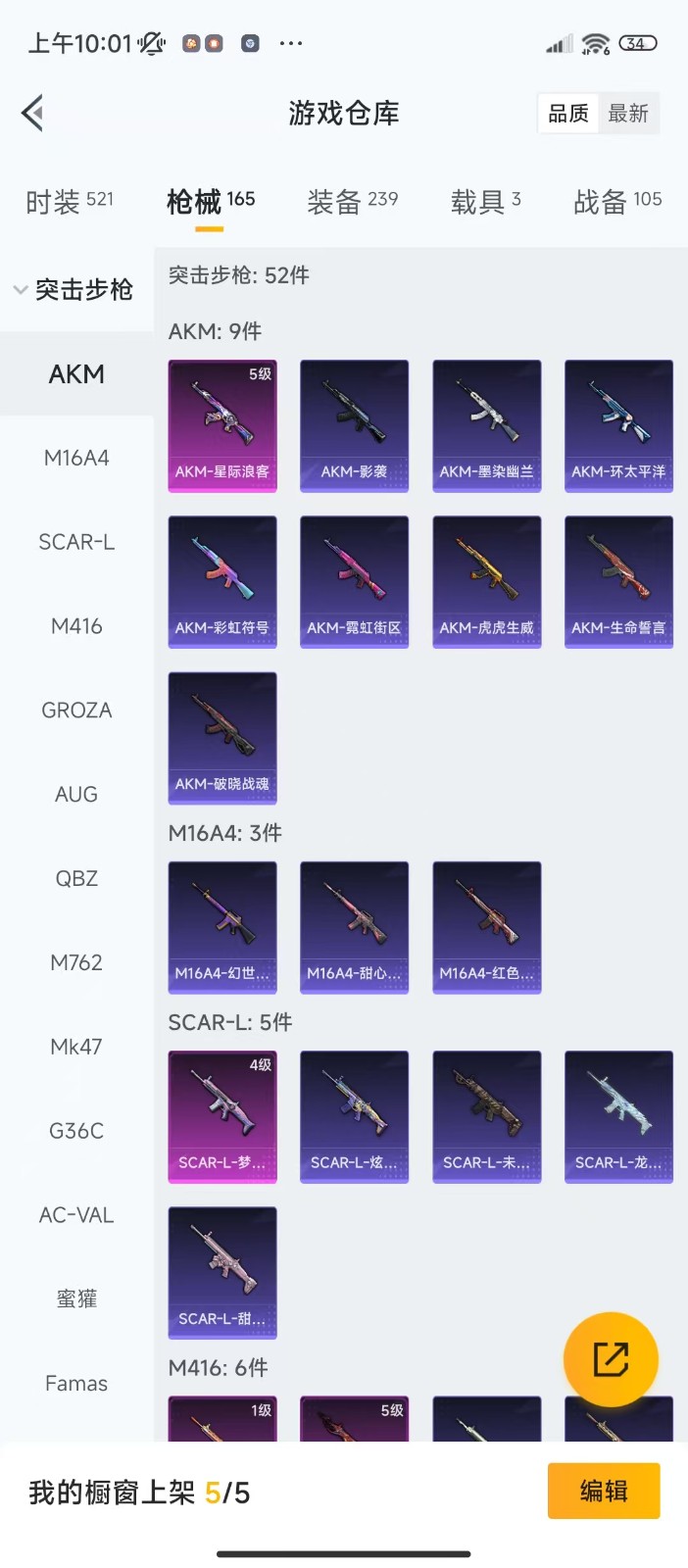This screenshot has width=688, height=1568.
Task: Jump to GROZA in the side list
Action: click(x=76, y=710)
